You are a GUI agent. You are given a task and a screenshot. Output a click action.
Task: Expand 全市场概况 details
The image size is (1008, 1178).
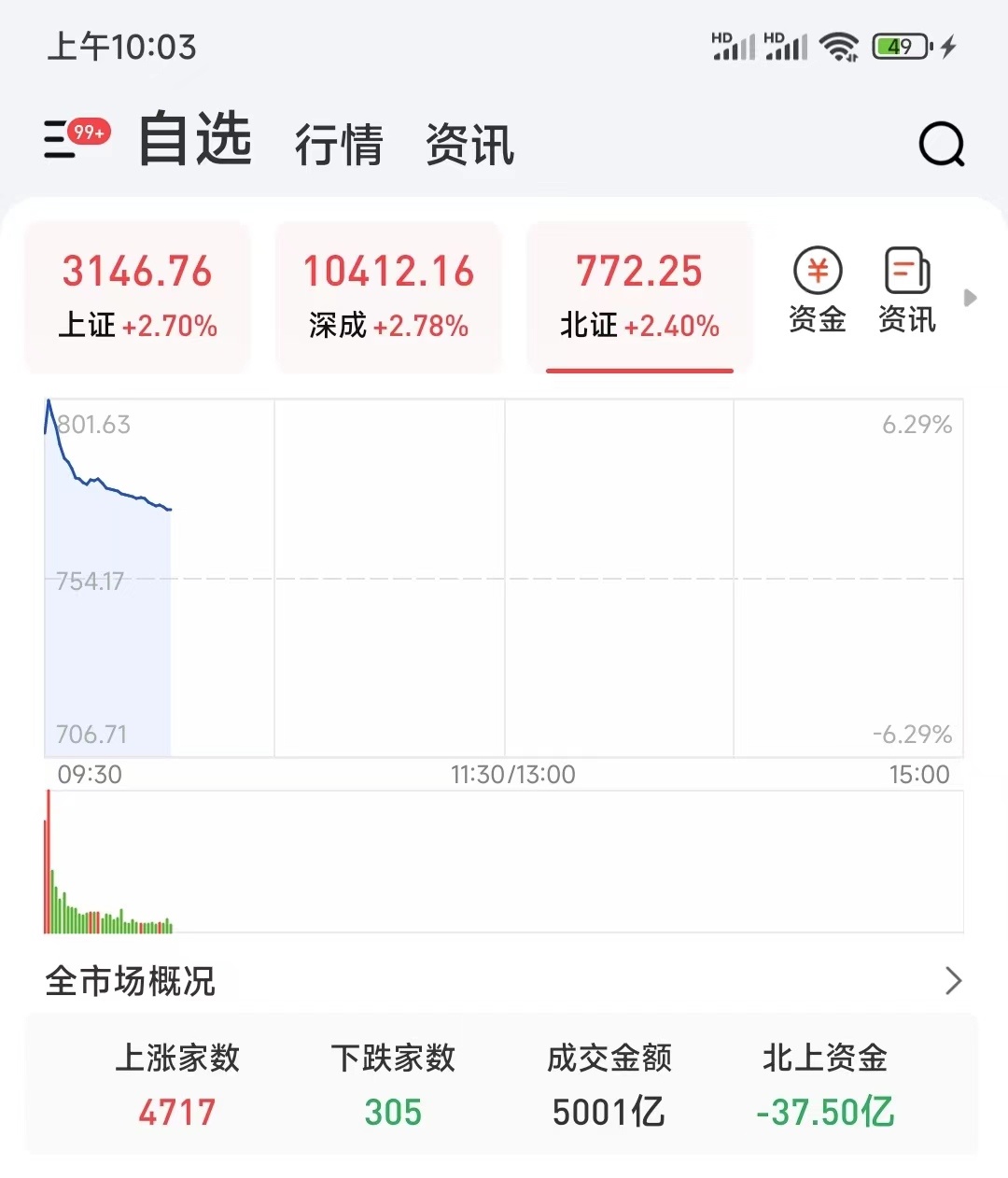952,981
